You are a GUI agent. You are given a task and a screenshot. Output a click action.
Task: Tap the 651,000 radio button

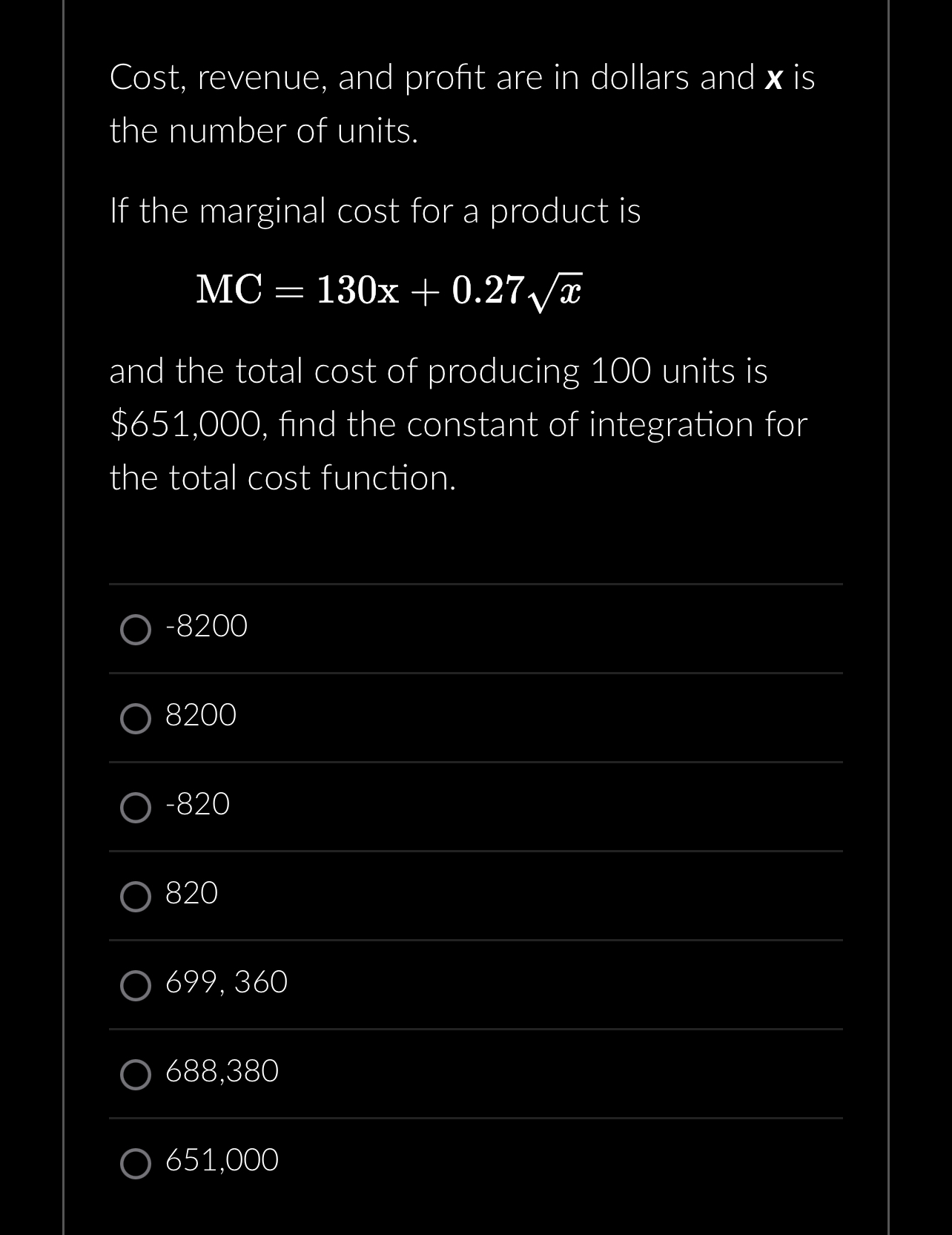136,1163
